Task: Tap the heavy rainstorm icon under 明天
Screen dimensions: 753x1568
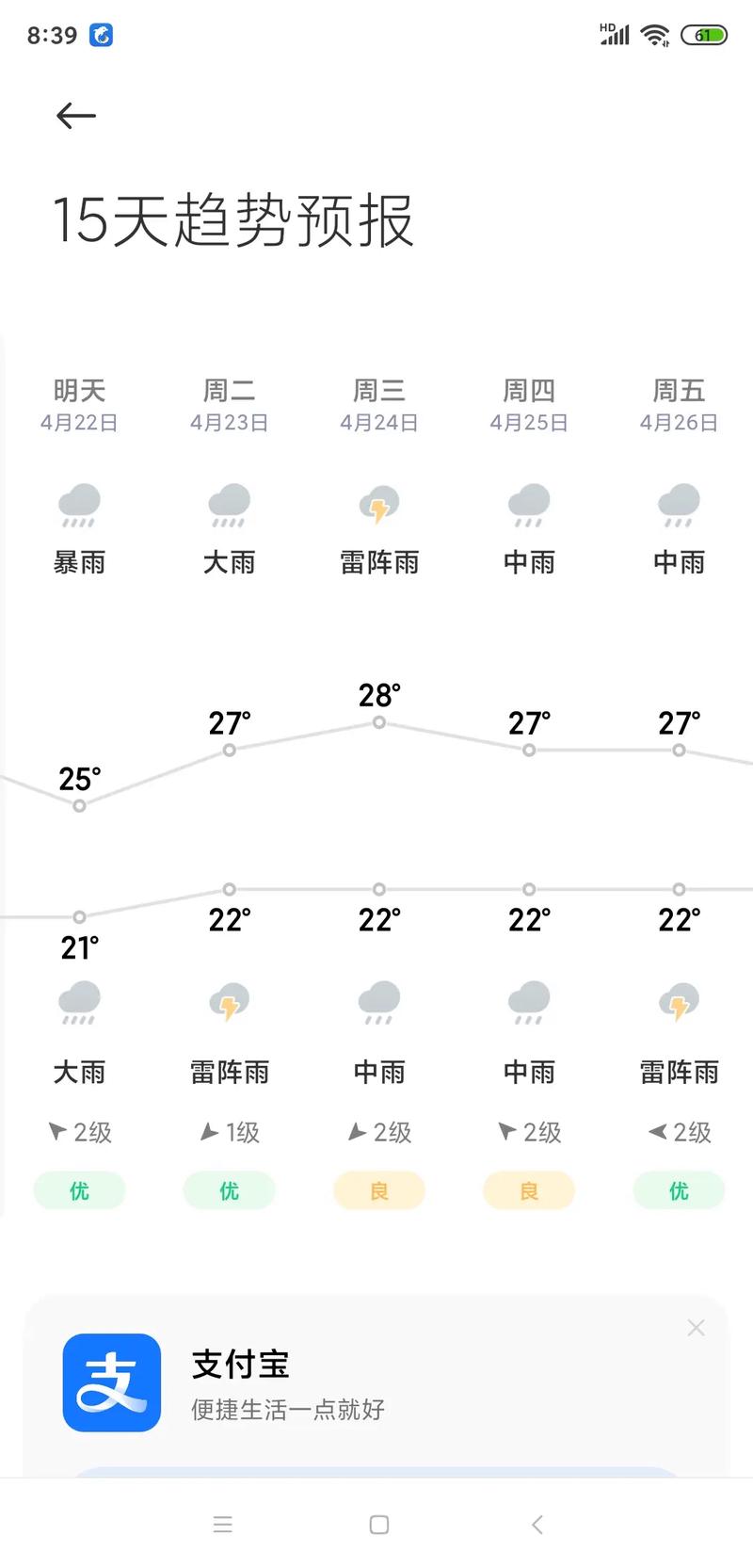Action: (x=79, y=506)
